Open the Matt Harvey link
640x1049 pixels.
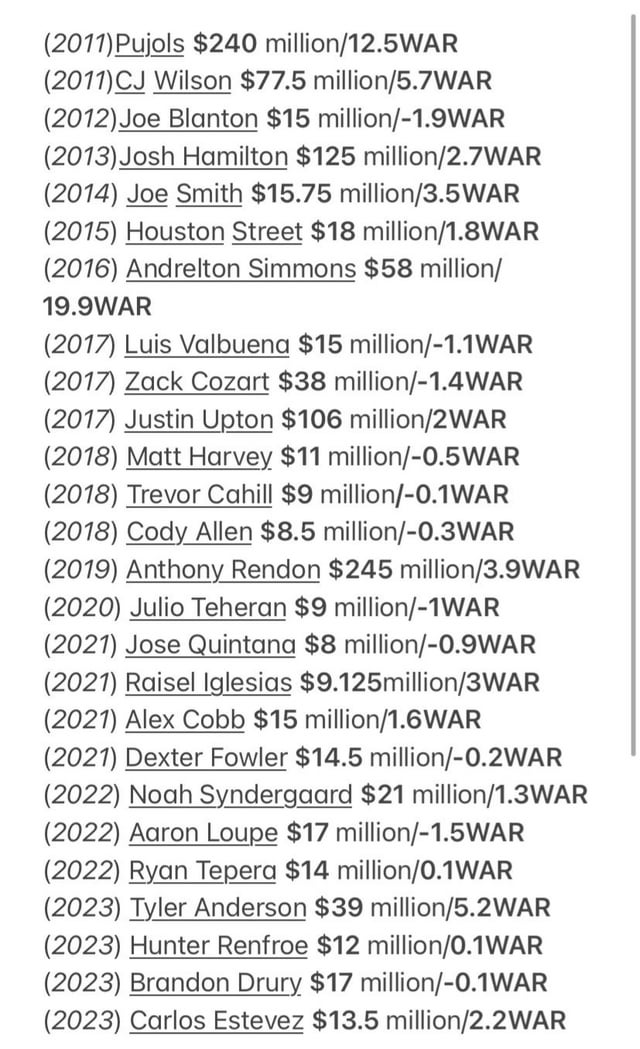pyautogui.click(x=199, y=457)
